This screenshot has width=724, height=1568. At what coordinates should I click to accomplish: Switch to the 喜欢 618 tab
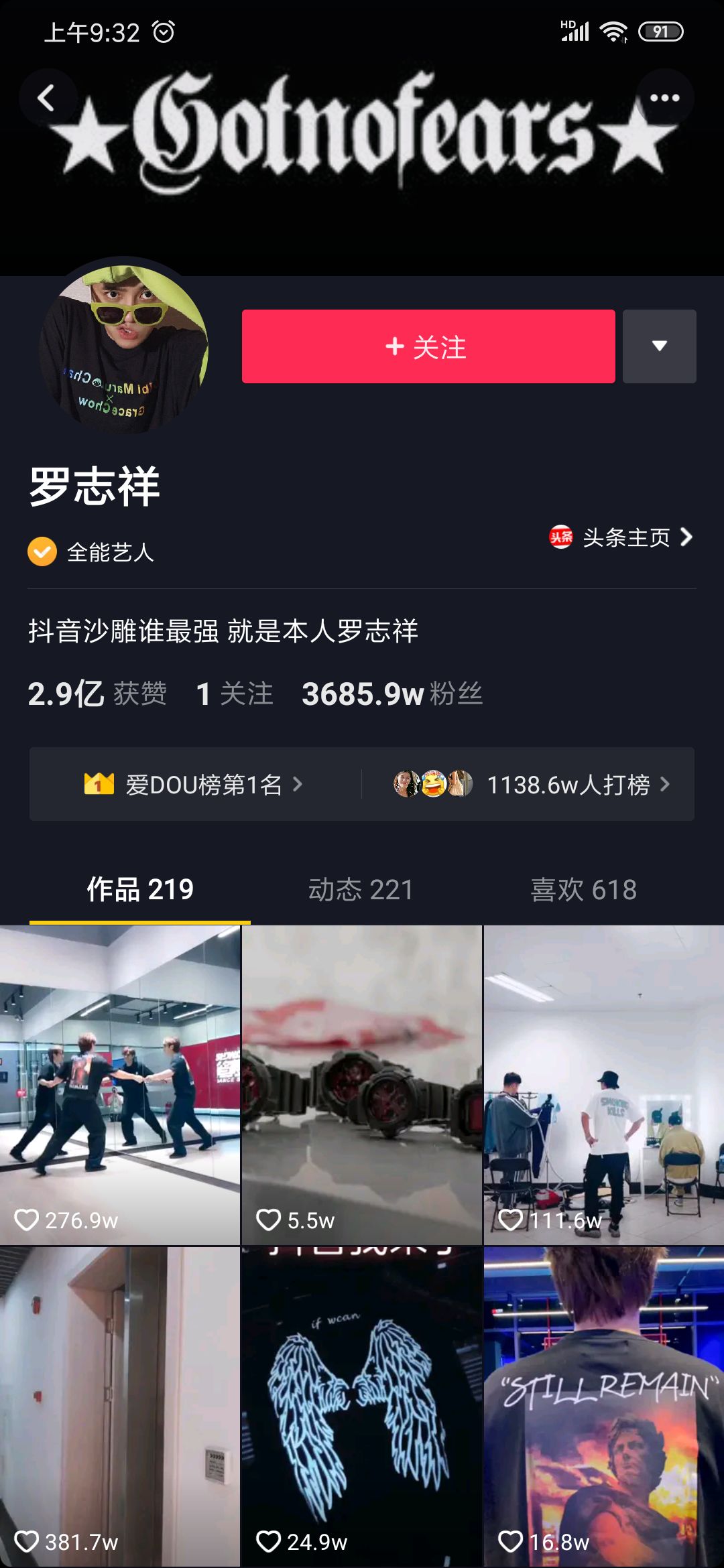coord(583,890)
